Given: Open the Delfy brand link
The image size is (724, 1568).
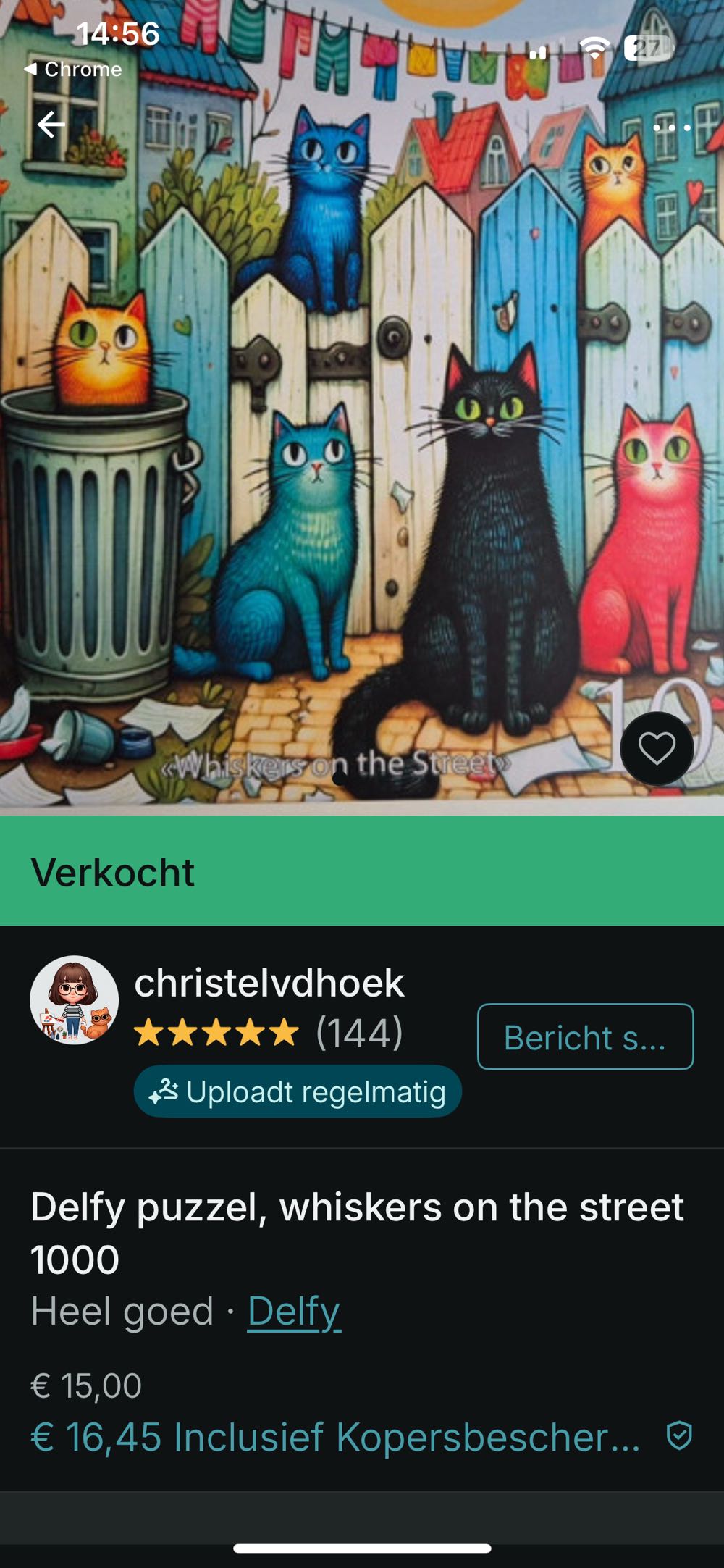Looking at the screenshot, I should click(x=294, y=1312).
